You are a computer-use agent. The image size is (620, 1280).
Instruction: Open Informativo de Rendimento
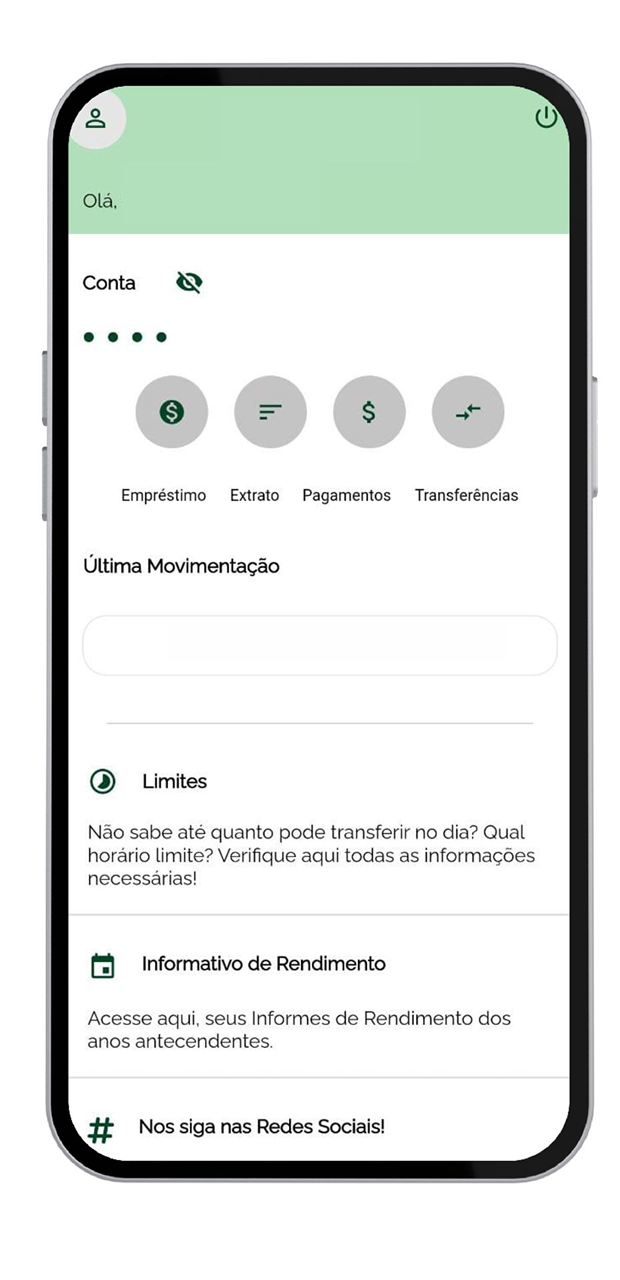(263, 964)
